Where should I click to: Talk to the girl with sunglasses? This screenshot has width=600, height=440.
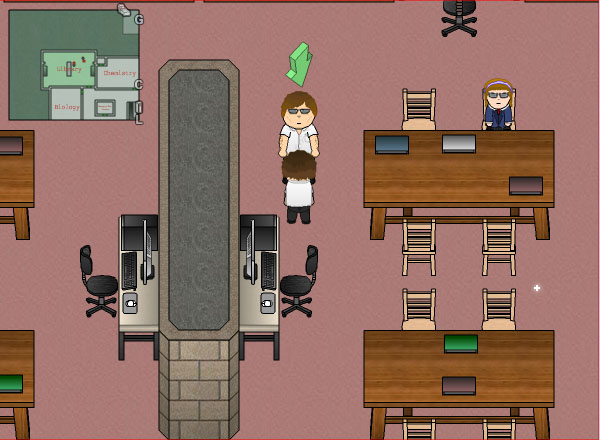[497, 105]
